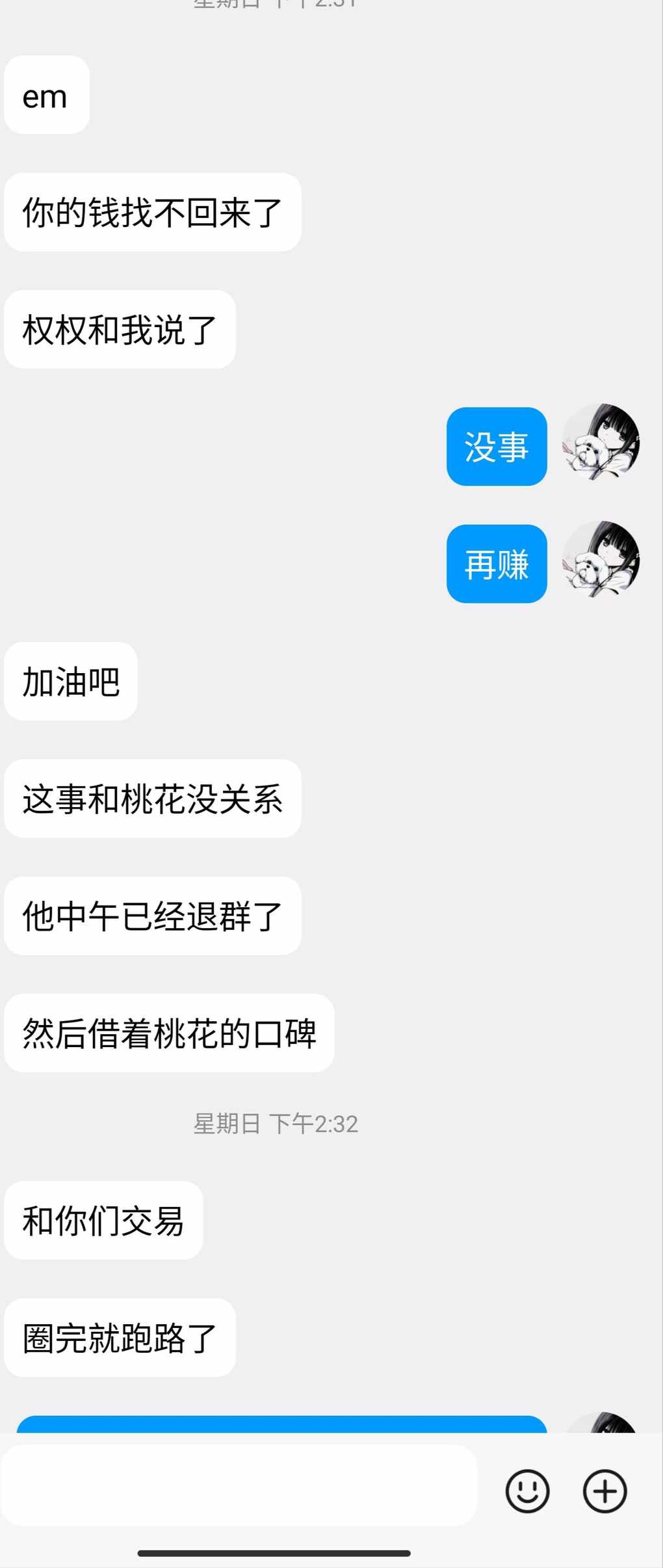This screenshot has height=1568, width=663.
Task: Tap the avatar beside "没事" message
Action: [x=601, y=443]
